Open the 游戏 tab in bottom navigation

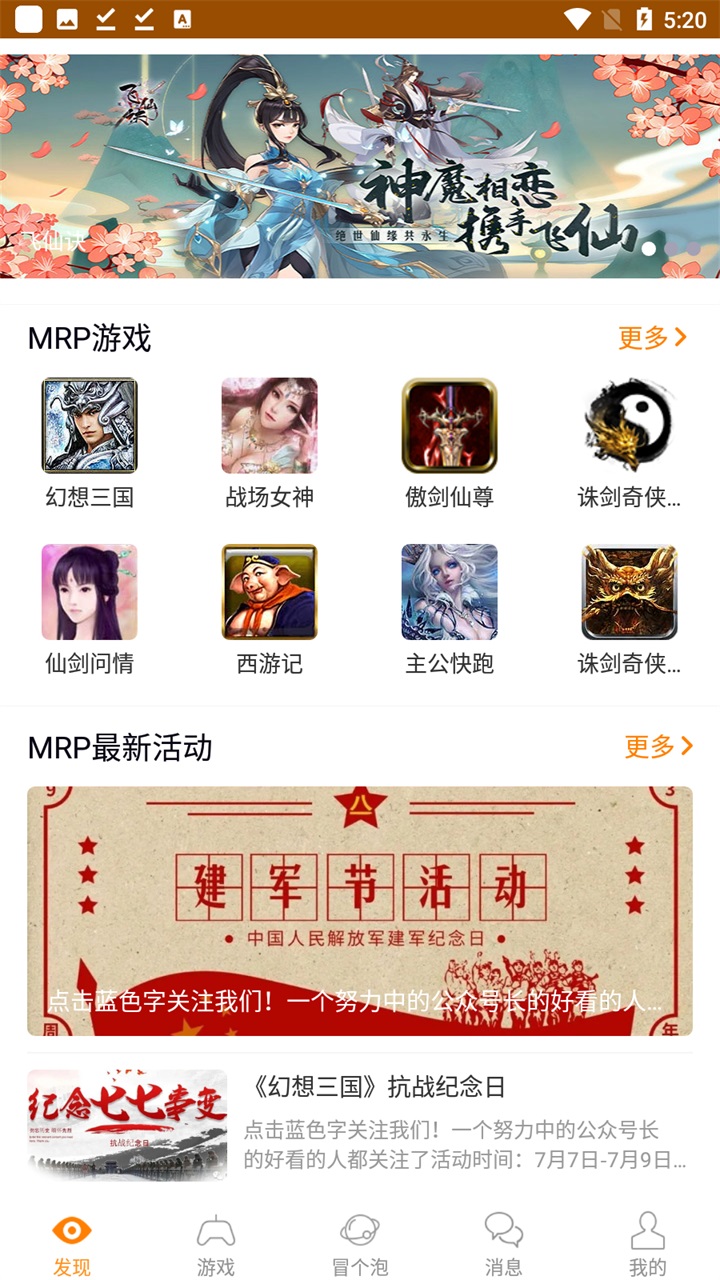215,1240
